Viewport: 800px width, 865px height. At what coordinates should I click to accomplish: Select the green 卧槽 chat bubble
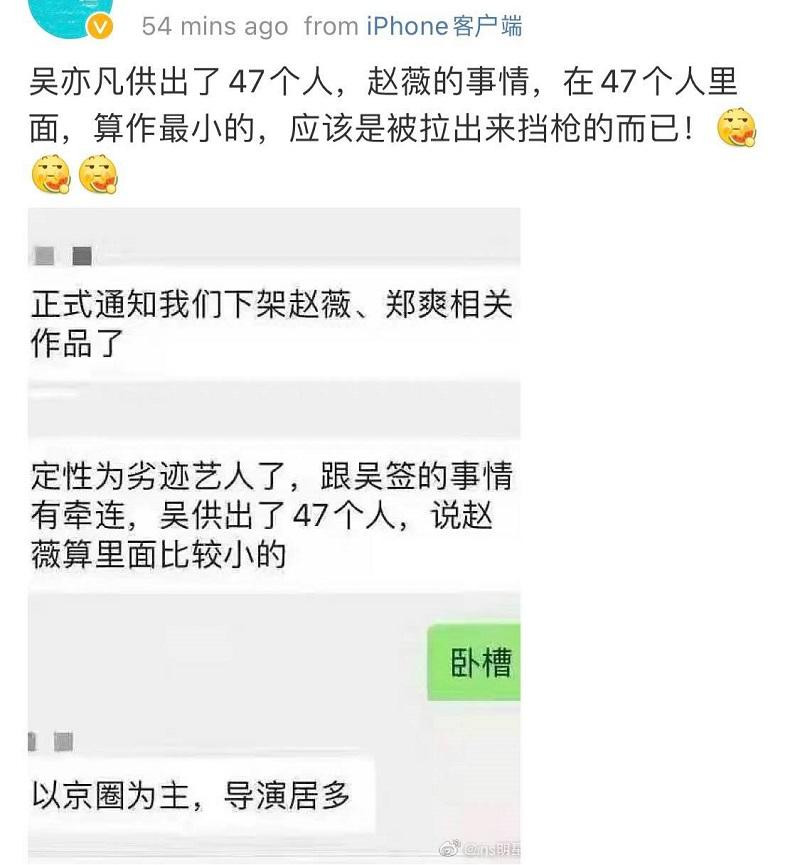(x=471, y=660)
